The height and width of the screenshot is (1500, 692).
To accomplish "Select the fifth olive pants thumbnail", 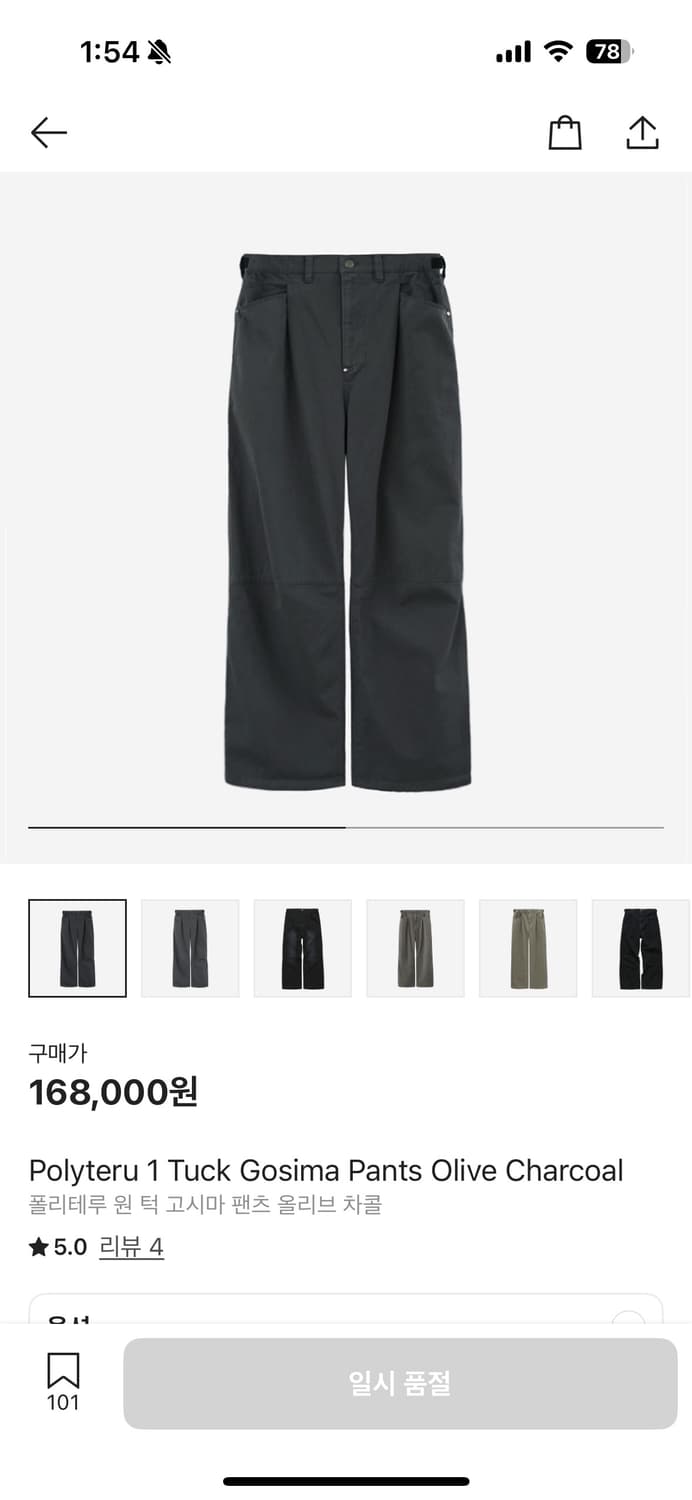I will (x=528, y=948).
